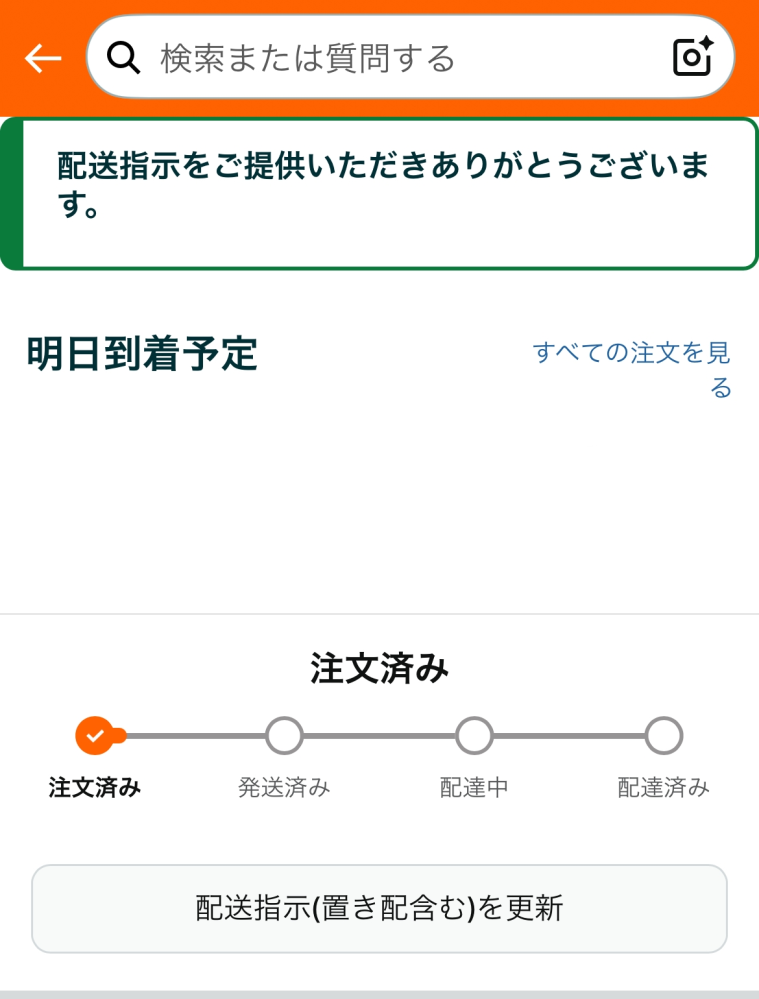Select the orange 注文済み checkmark marker

[x=95, y=736]
